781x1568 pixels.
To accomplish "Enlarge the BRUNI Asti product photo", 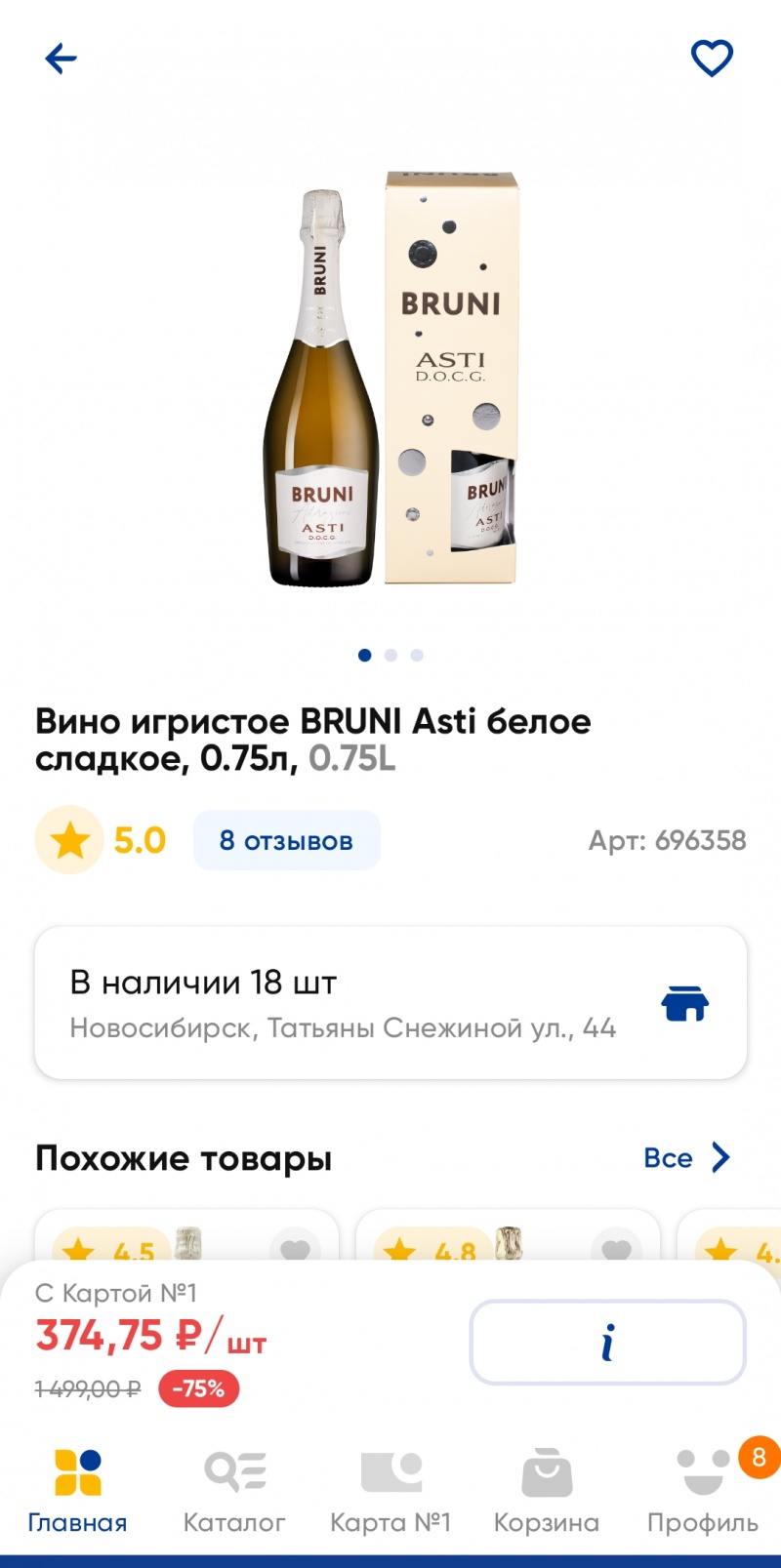I will click(x=390, y=381).
